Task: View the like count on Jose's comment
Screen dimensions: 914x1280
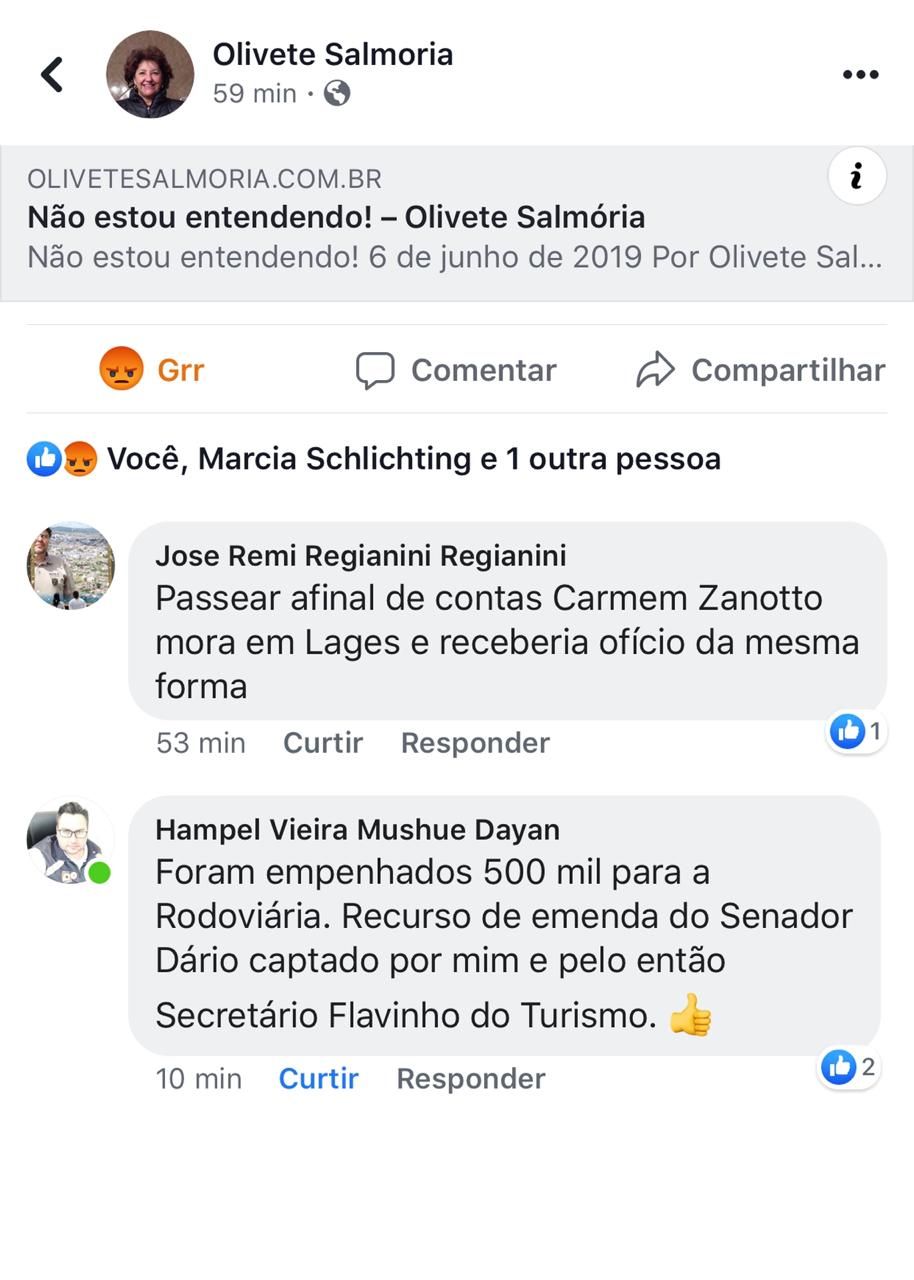Action: click(855, 732)
